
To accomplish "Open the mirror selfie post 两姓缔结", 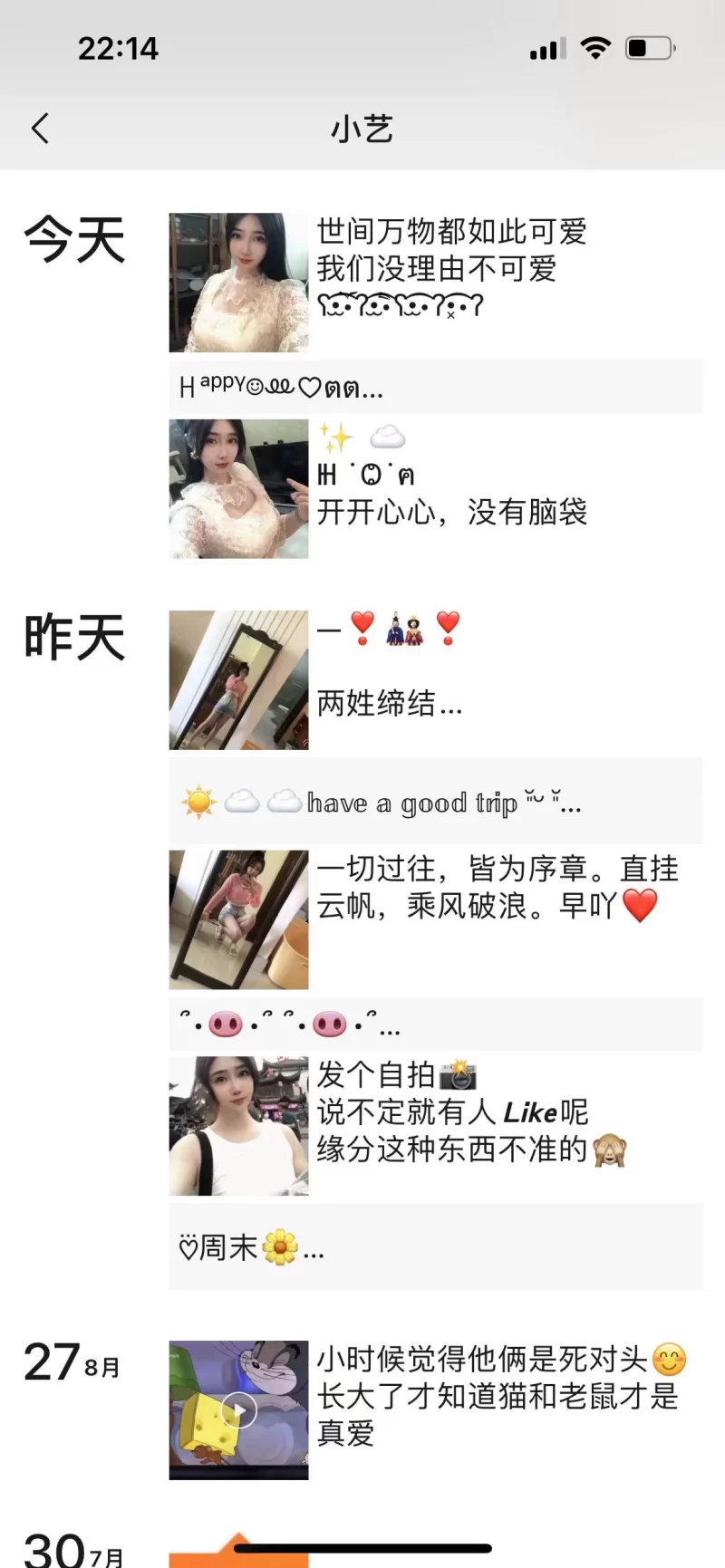I will tap(238, 679).
